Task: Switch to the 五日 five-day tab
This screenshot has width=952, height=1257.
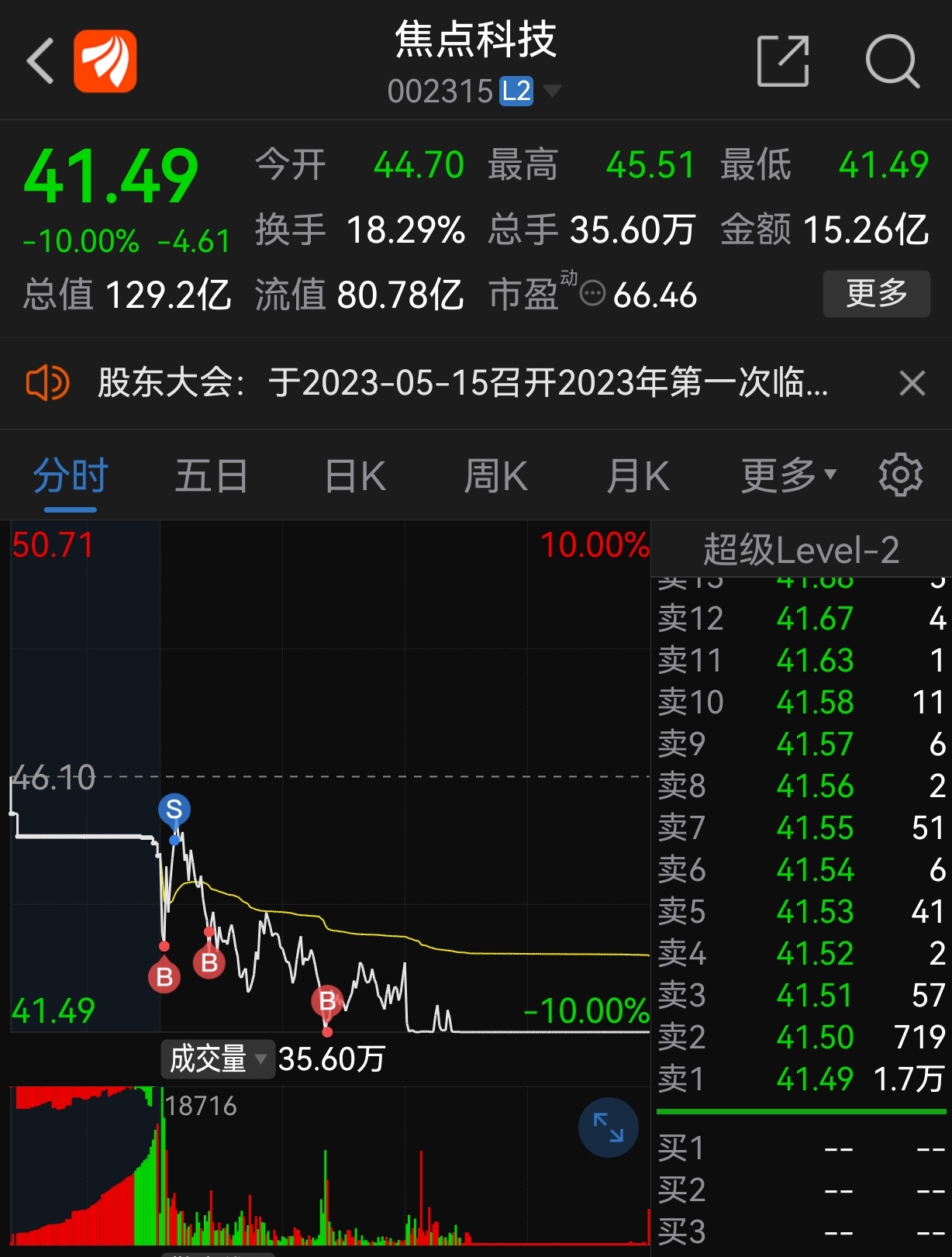Action: point(211,475)
